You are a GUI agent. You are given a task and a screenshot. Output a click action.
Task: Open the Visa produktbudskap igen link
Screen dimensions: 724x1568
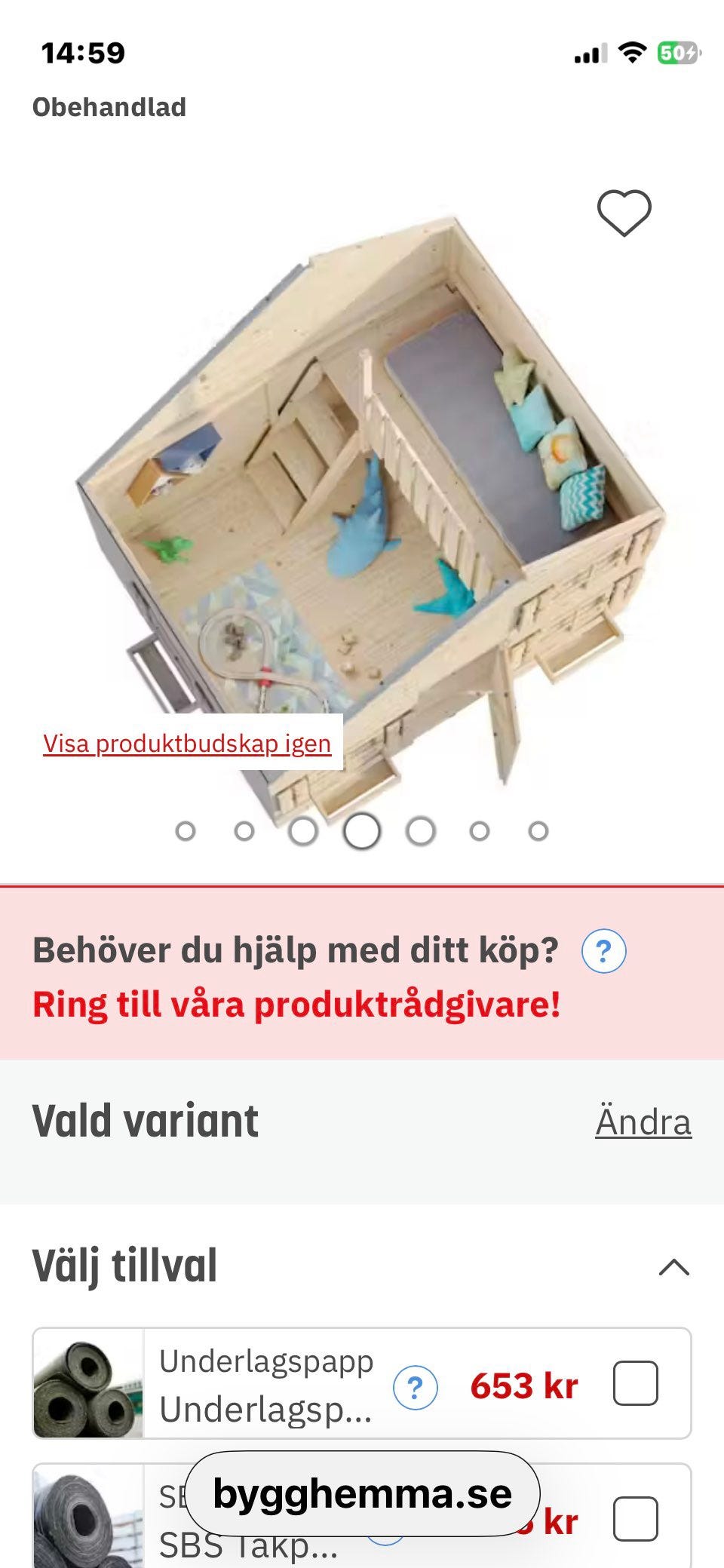coord(187,743)
